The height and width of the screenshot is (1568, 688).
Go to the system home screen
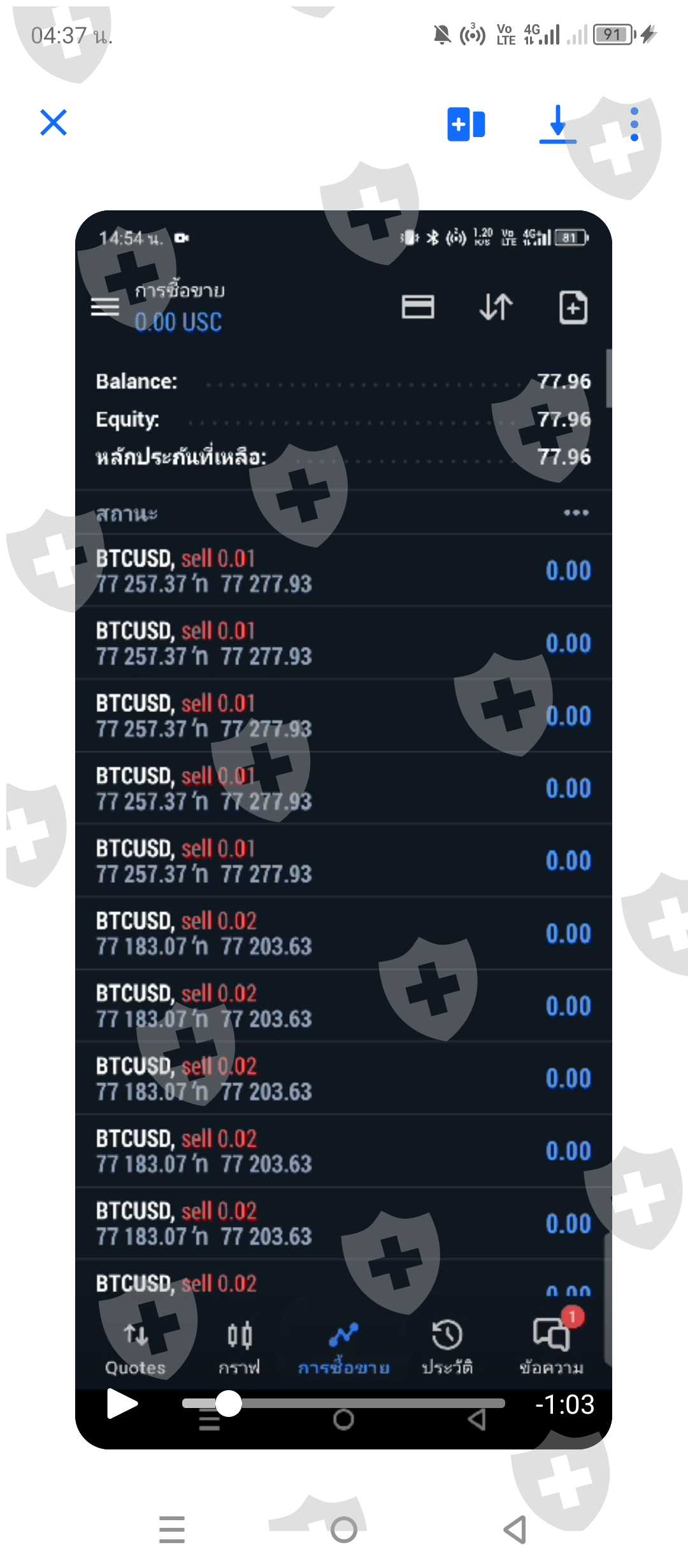tap(344, 1529)
